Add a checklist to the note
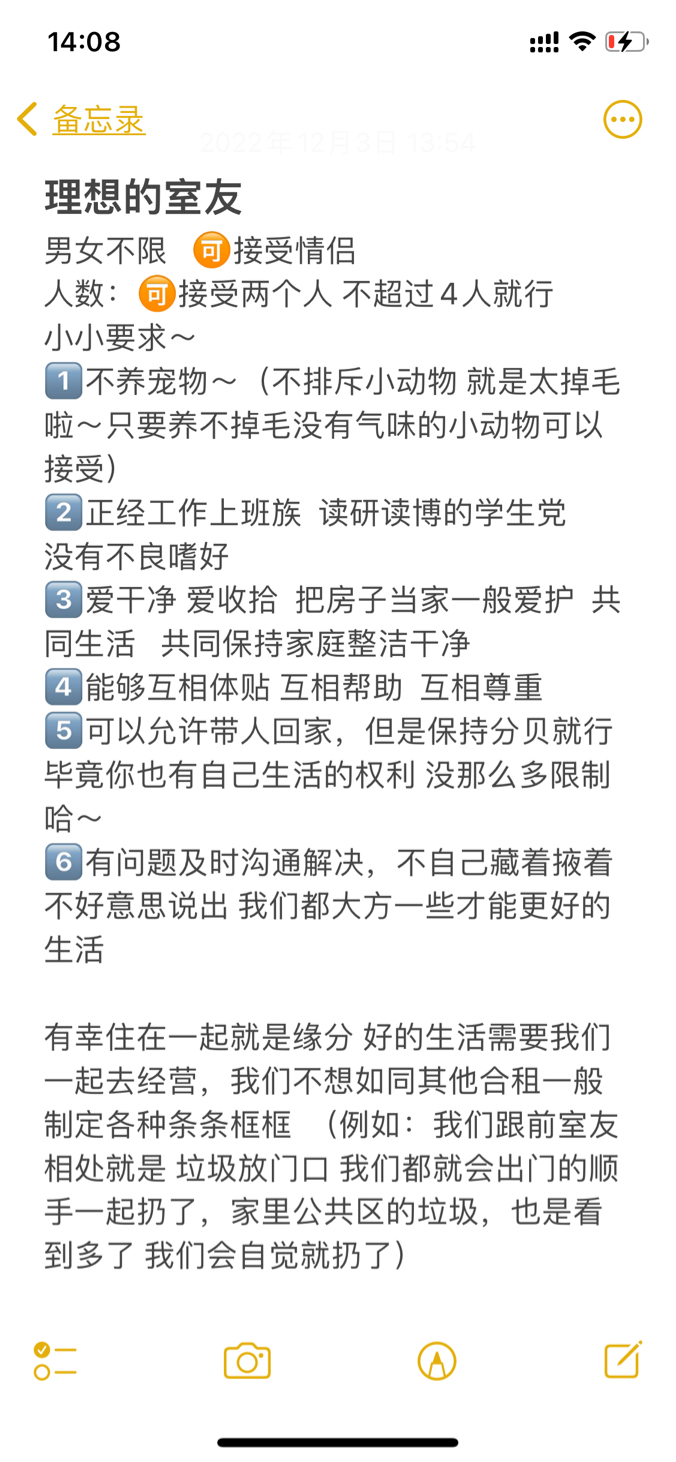 (55, 1361)
